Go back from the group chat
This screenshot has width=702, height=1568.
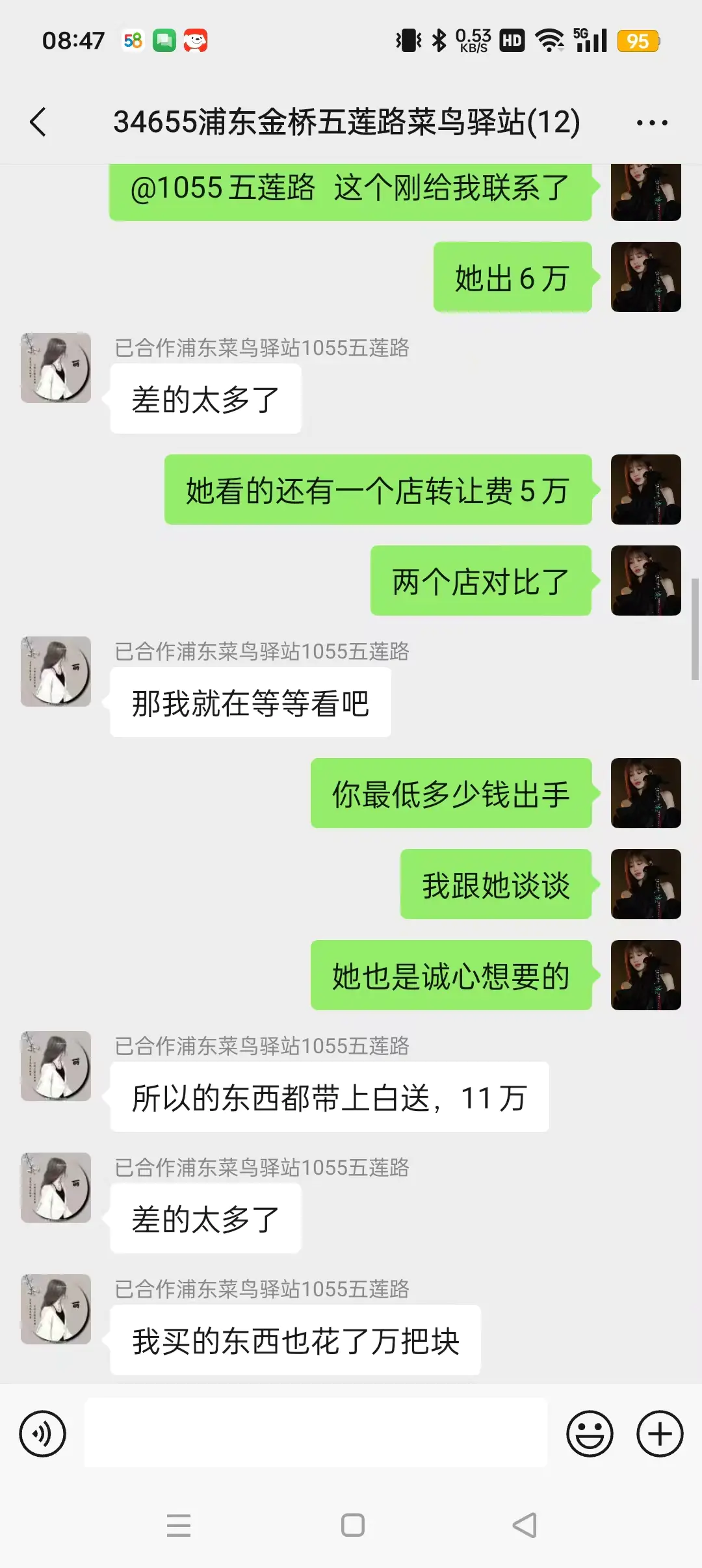(38, 122)
